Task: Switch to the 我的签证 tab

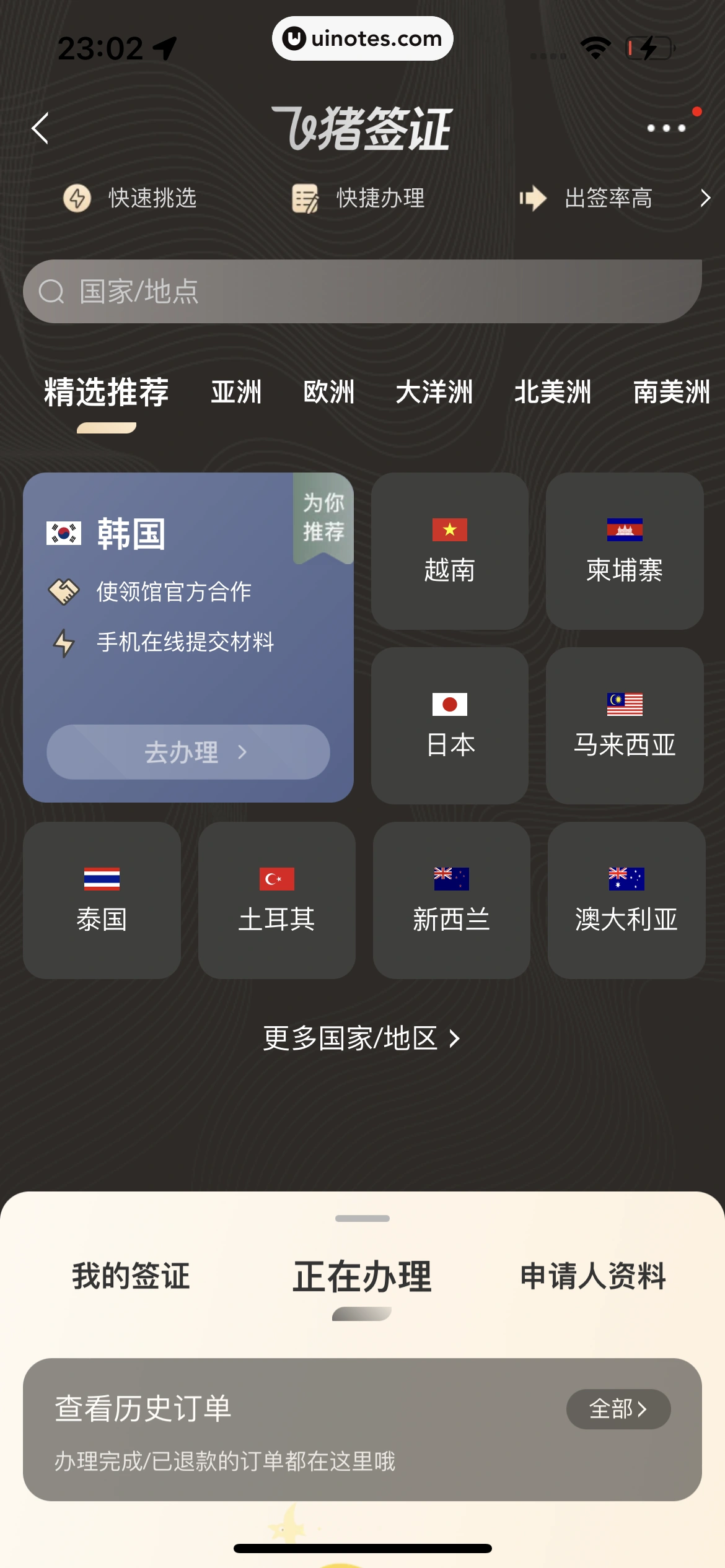Action: [131, 1276]
